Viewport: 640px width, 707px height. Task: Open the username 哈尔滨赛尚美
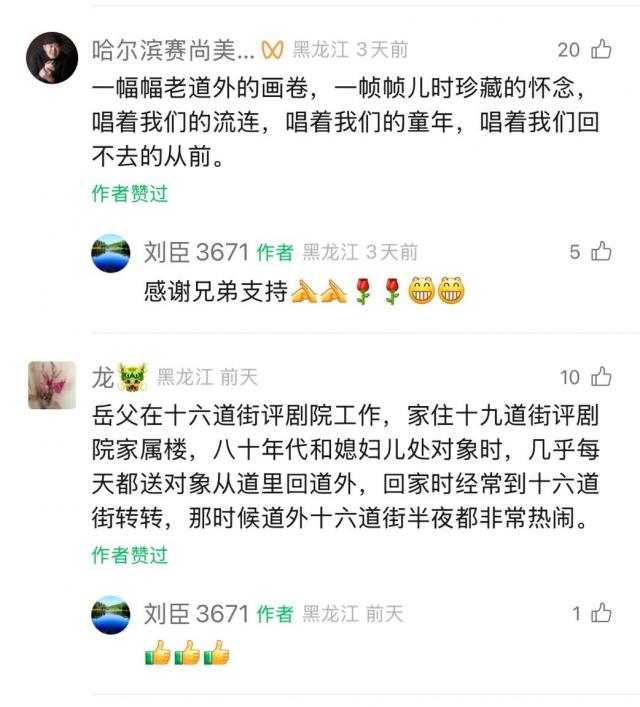pos(172,49)
